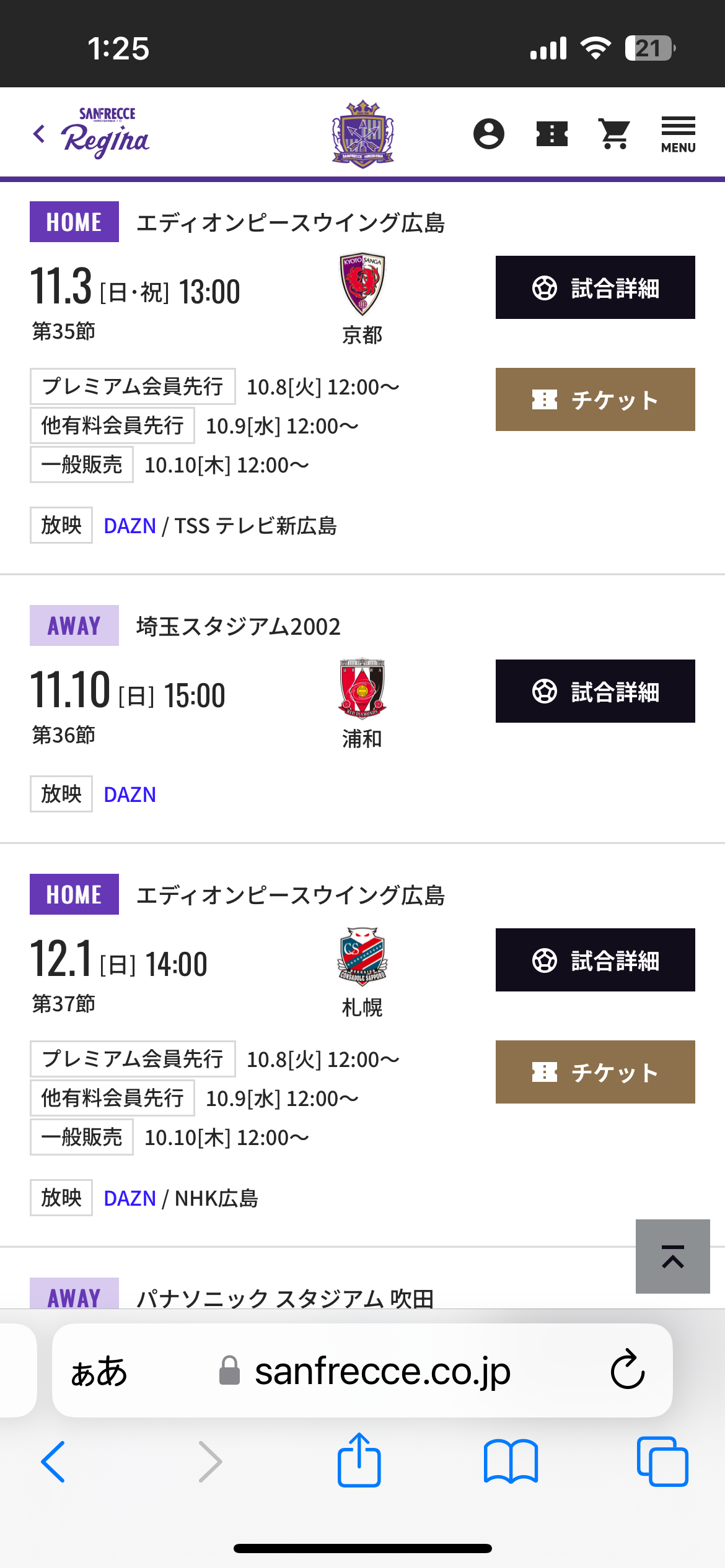Open tickets for the 12.1 Sapporo match

(595, 1072)
